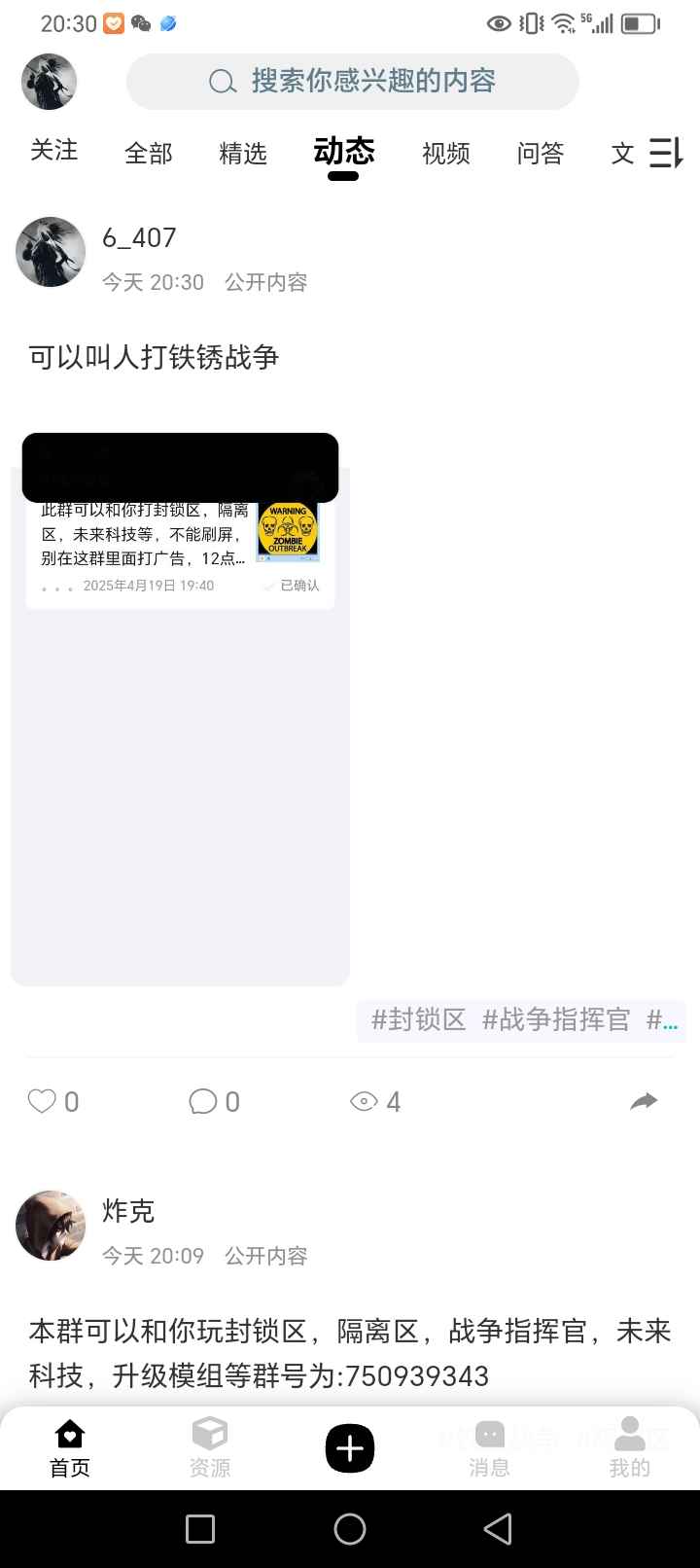Switch to the 视频 tab
Screen dimensions: 700x1568
click(446, 153)
